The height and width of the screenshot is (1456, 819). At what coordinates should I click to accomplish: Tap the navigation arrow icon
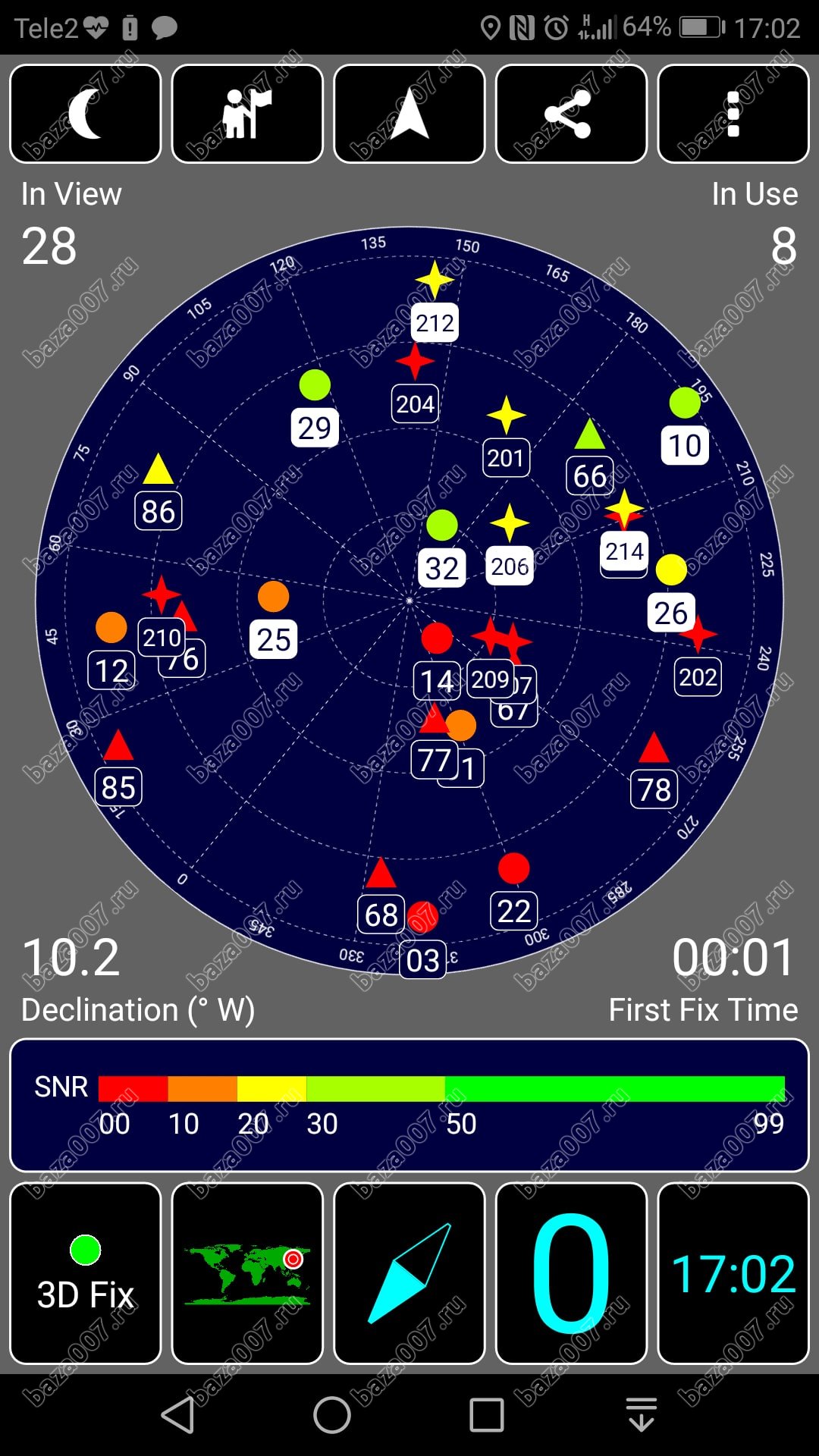click(409, 114)
